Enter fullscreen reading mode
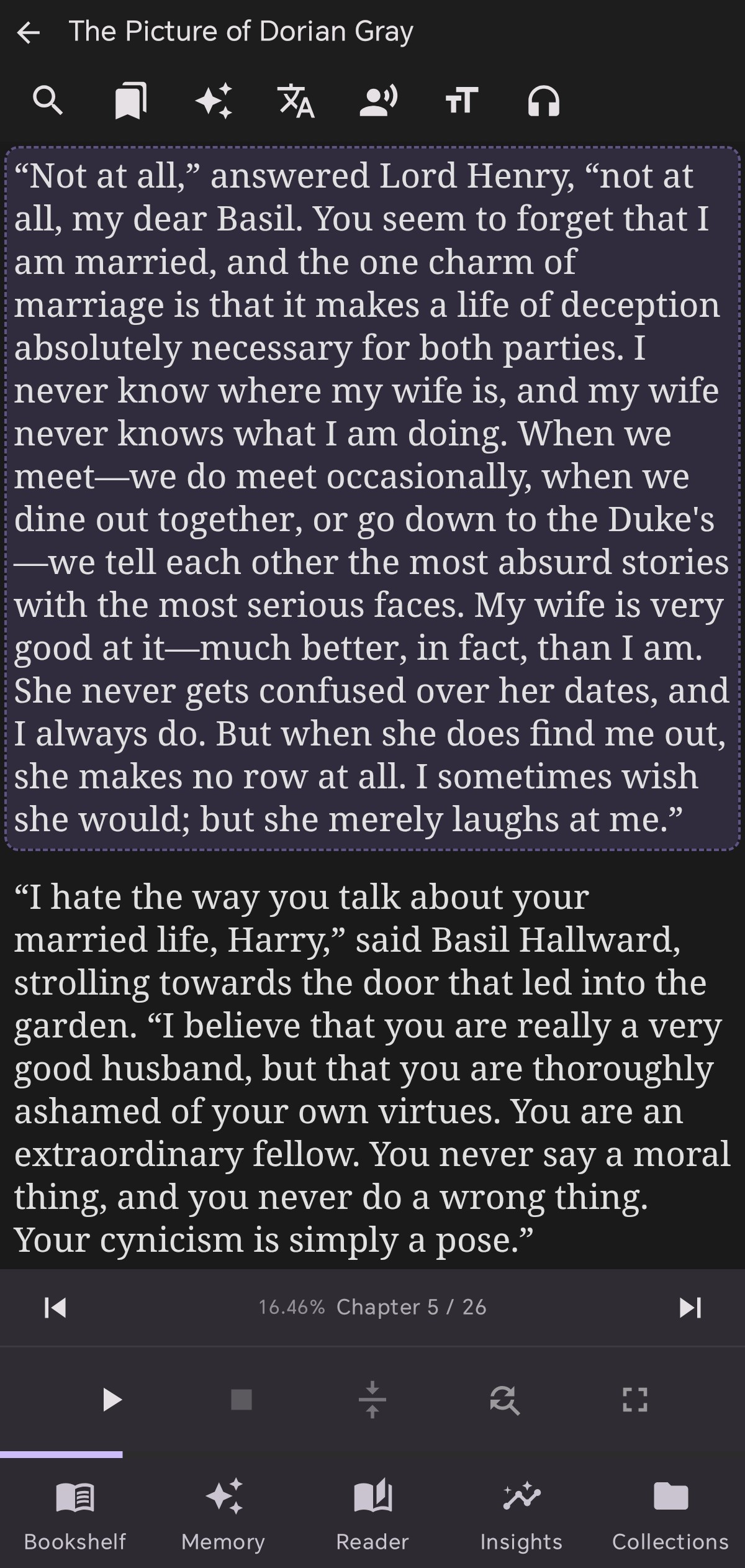 pyautogui.click(x=635, y=1400)
